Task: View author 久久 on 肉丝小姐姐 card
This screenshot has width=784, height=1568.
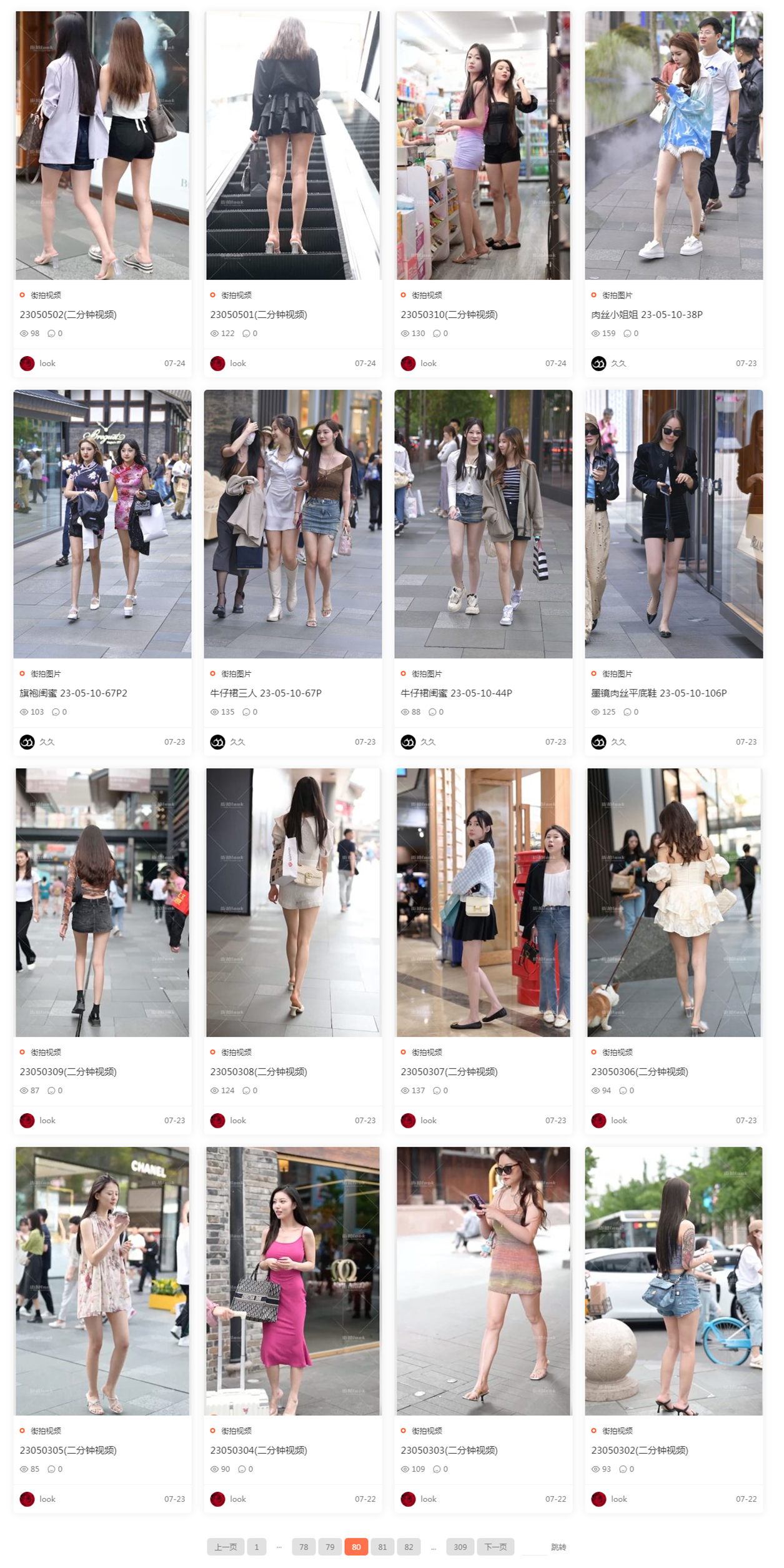Action: 618,364
